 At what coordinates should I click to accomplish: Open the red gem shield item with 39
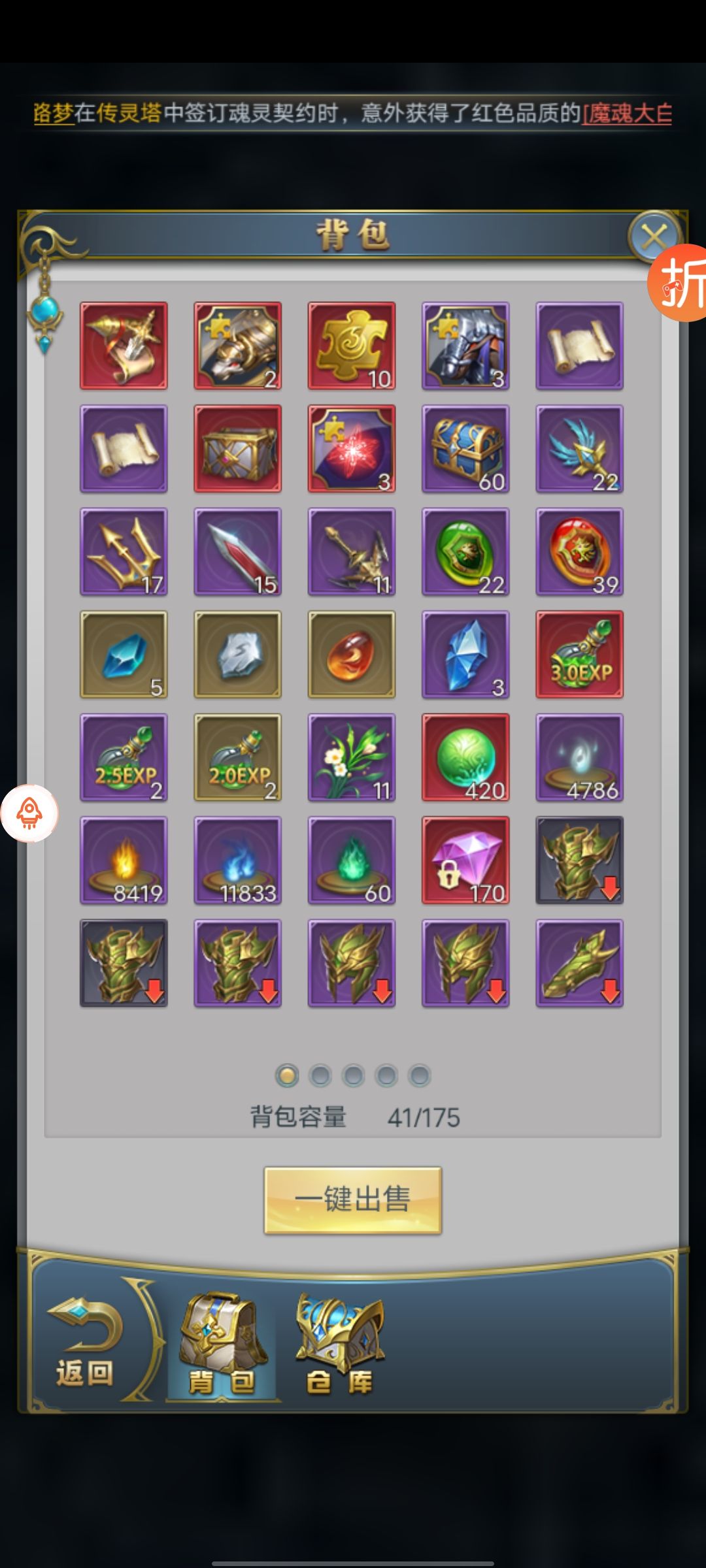pyautogui.click(x=579, y=551)
